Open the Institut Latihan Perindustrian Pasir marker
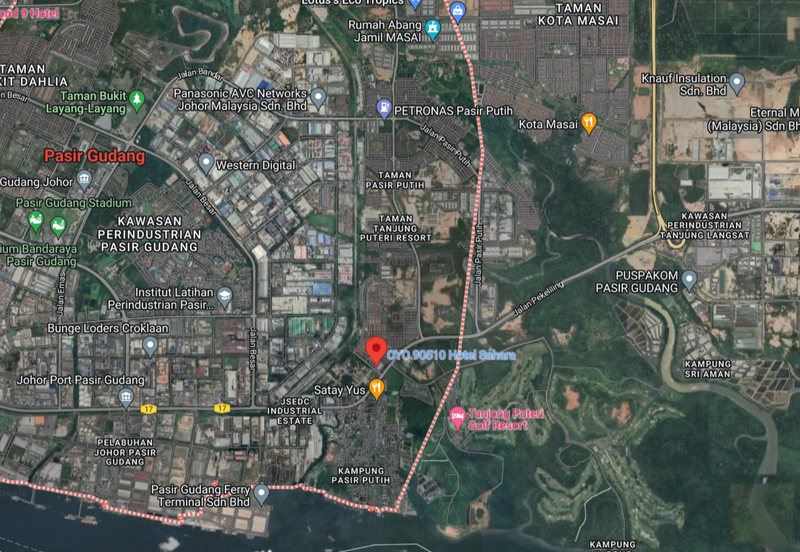Viewport: 800px width, 552px height. 225,297
